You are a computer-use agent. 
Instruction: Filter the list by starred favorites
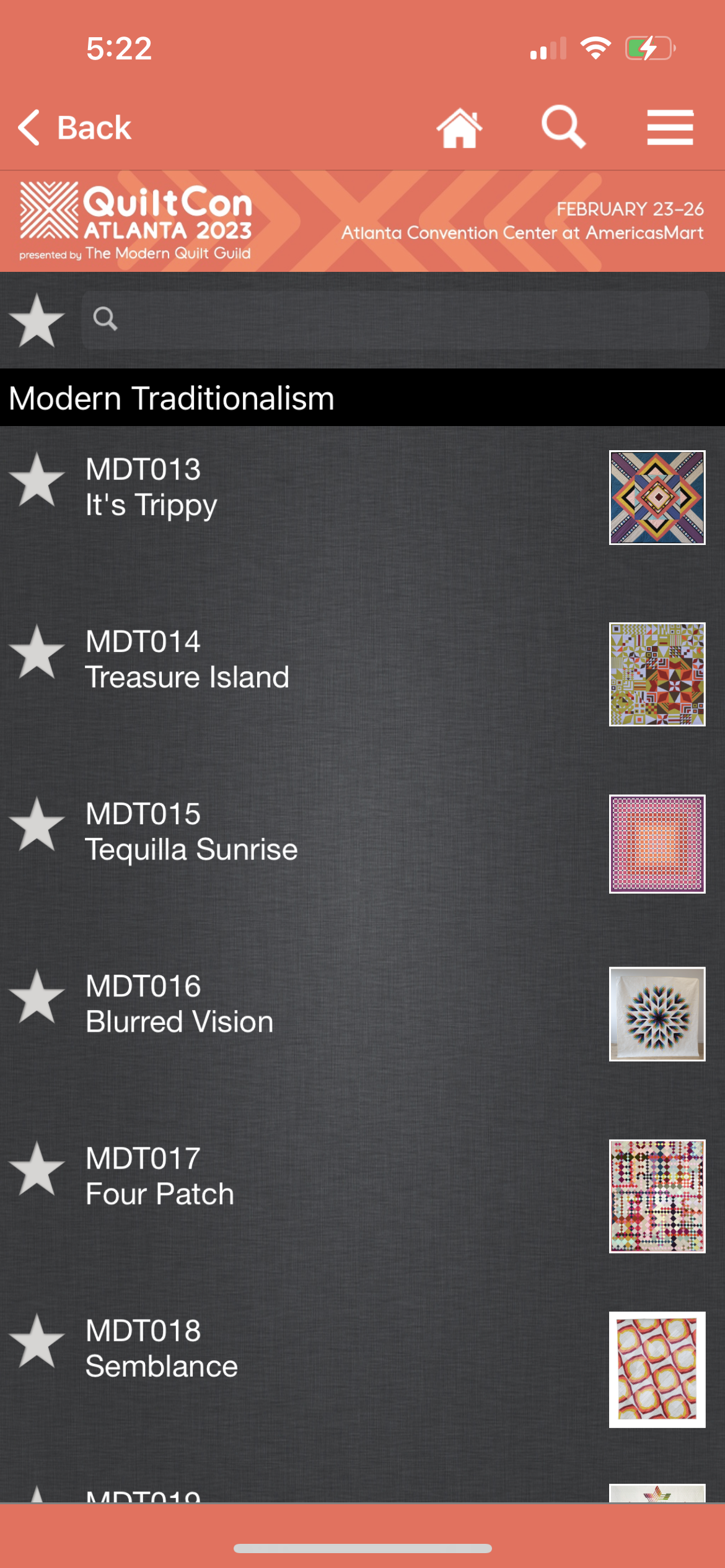(37, 320)
